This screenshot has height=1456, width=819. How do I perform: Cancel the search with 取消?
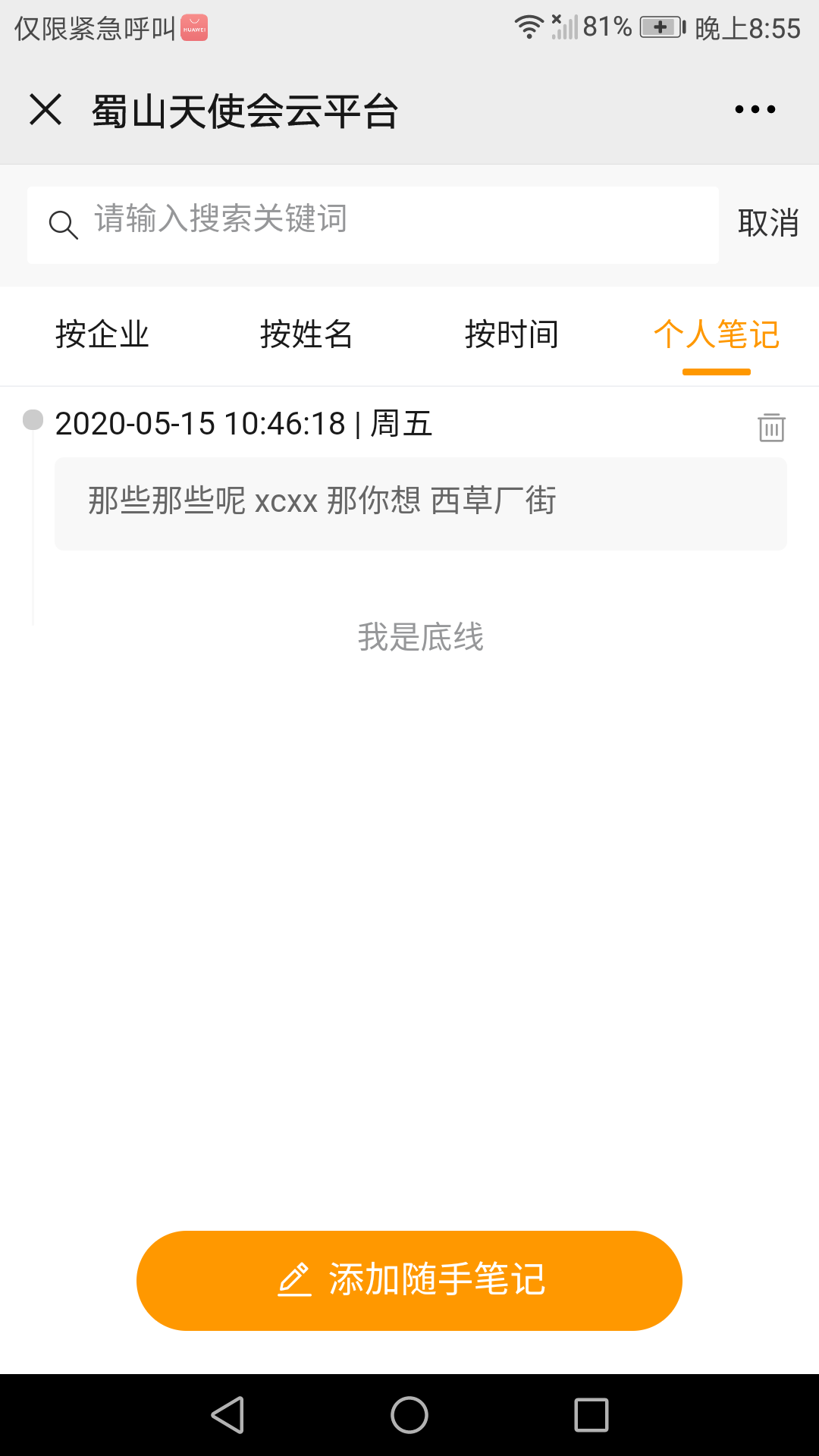point(767,224)
